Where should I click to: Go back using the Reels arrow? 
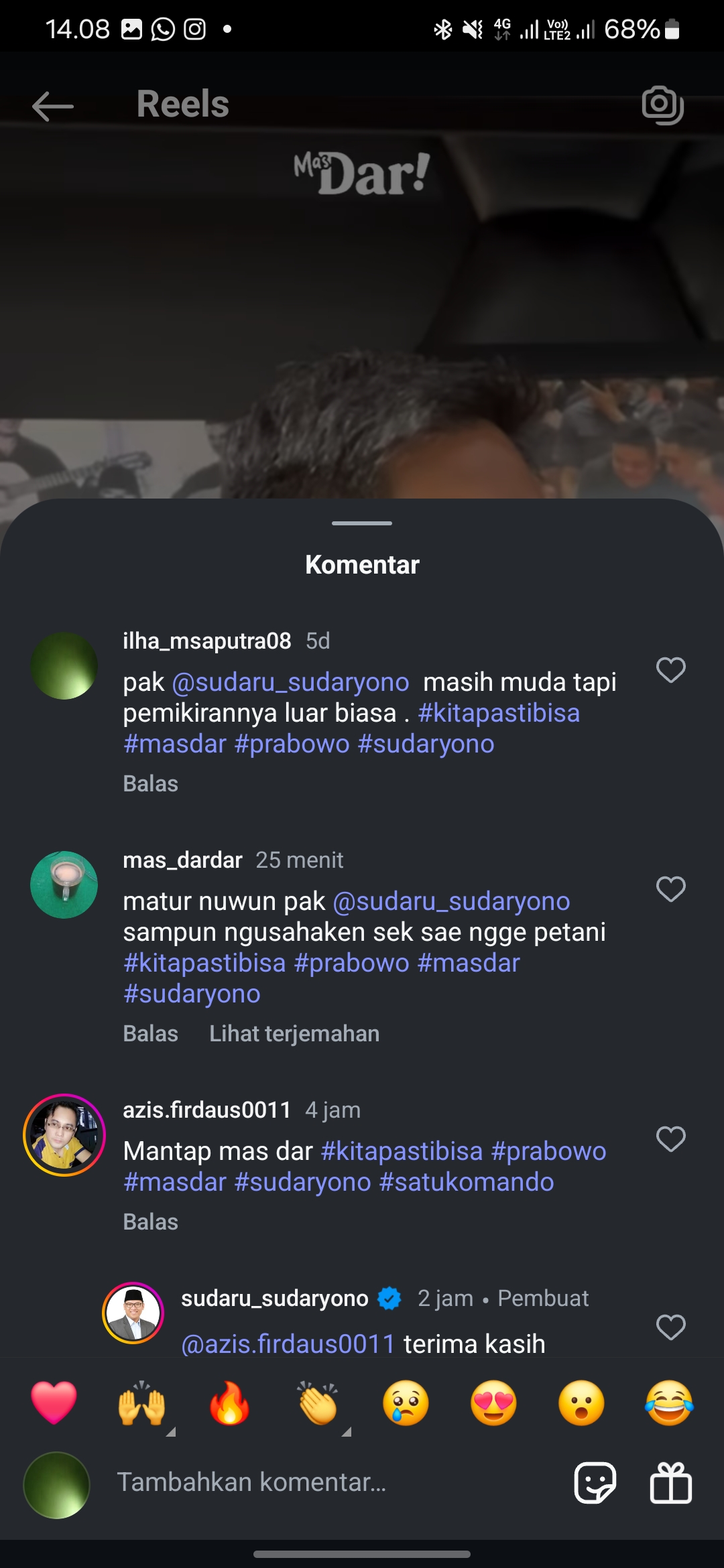point(53,107)
